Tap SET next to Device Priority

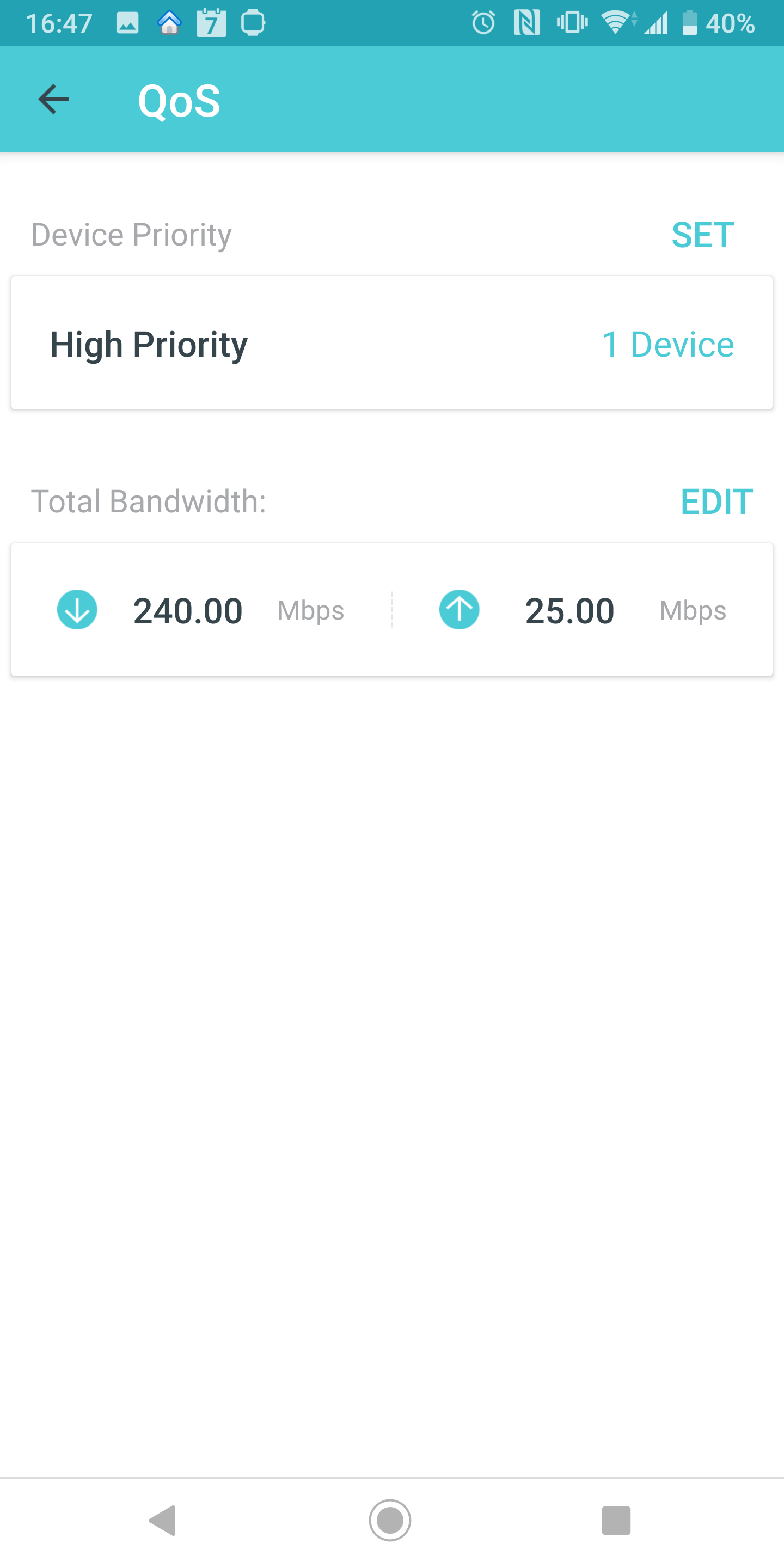pyautogui.click(x=702, y=235)
